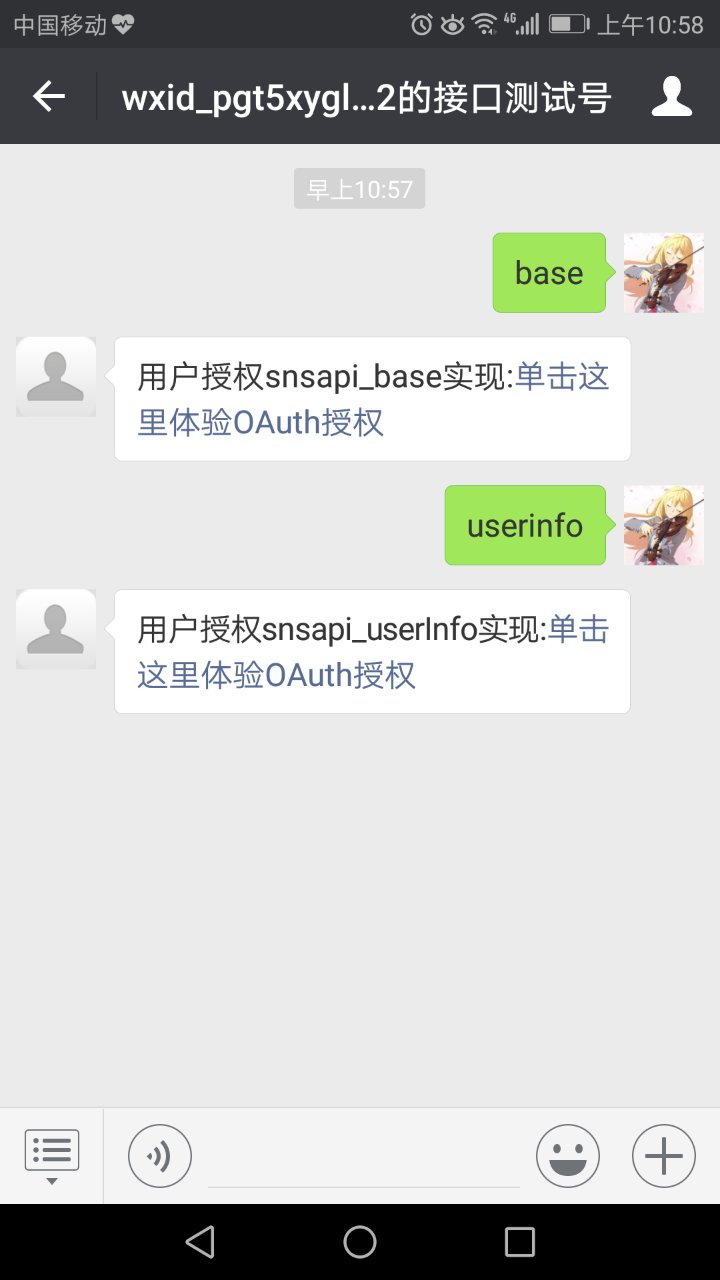Tap my avatar next to "base" message
This screenshot has height=1280, width=720.
664,273
